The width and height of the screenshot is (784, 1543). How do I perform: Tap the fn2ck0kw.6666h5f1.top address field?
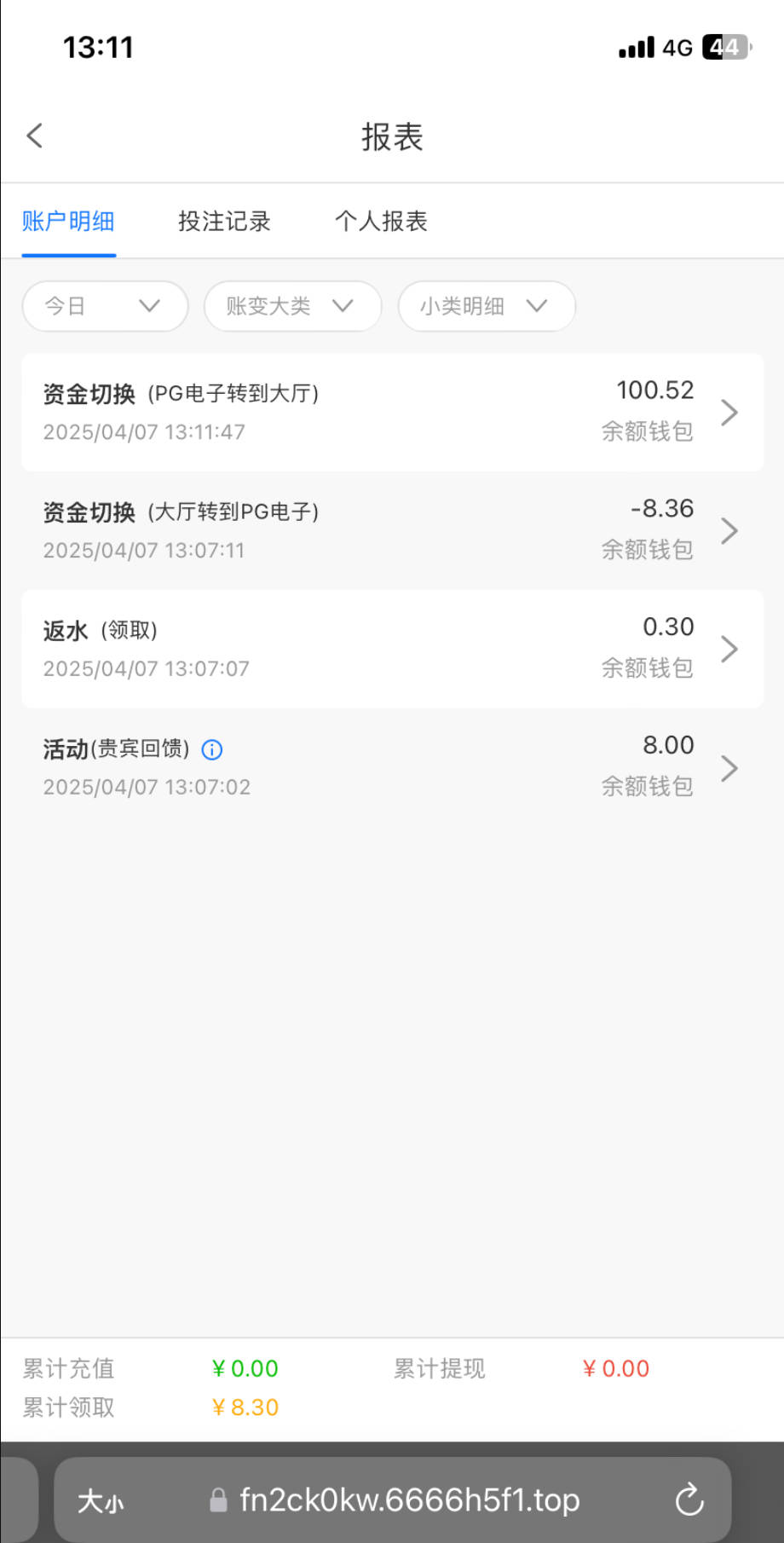tap(407, 1500)
